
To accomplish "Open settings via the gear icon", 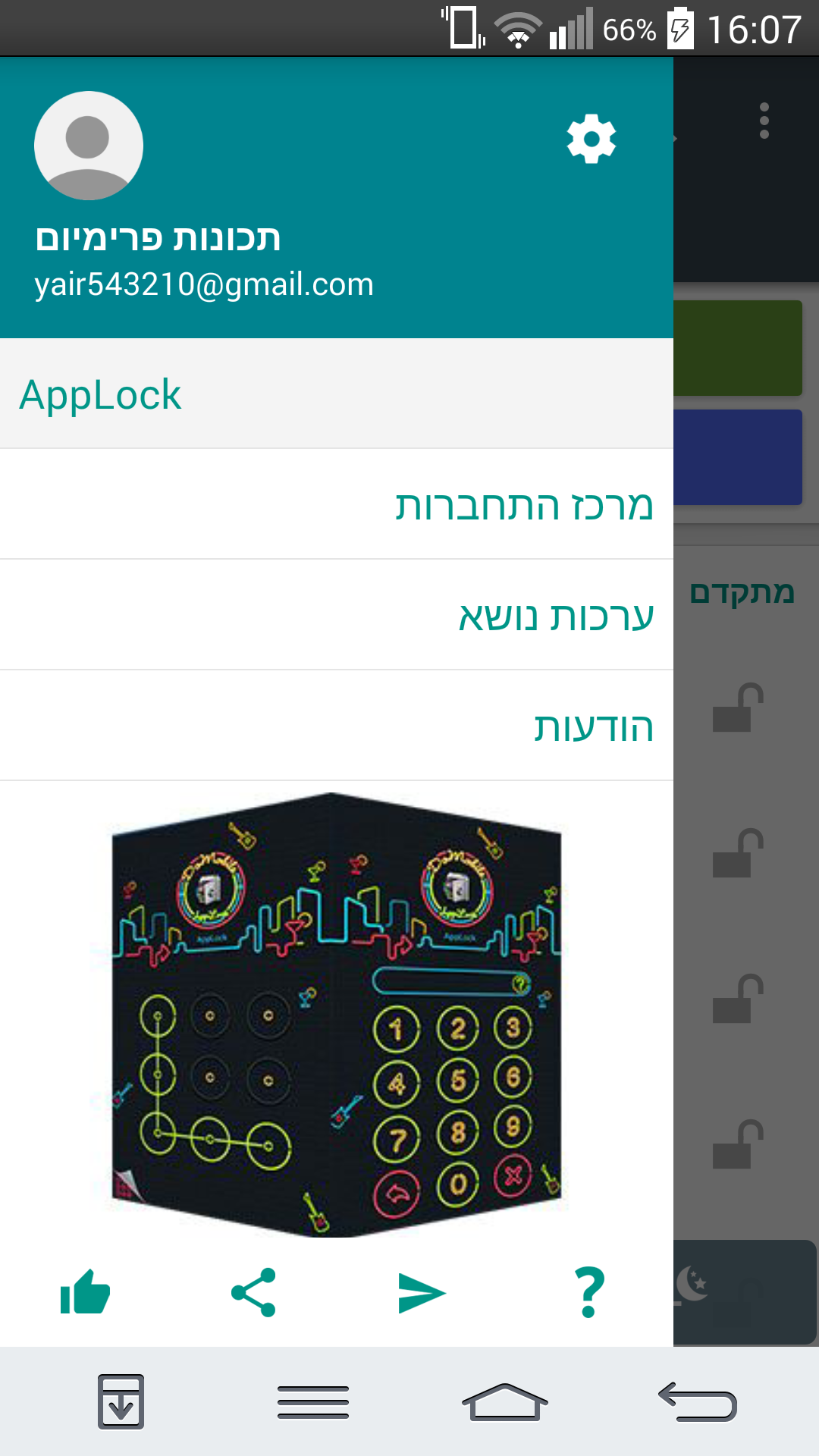I will click(x=591, y=139).
